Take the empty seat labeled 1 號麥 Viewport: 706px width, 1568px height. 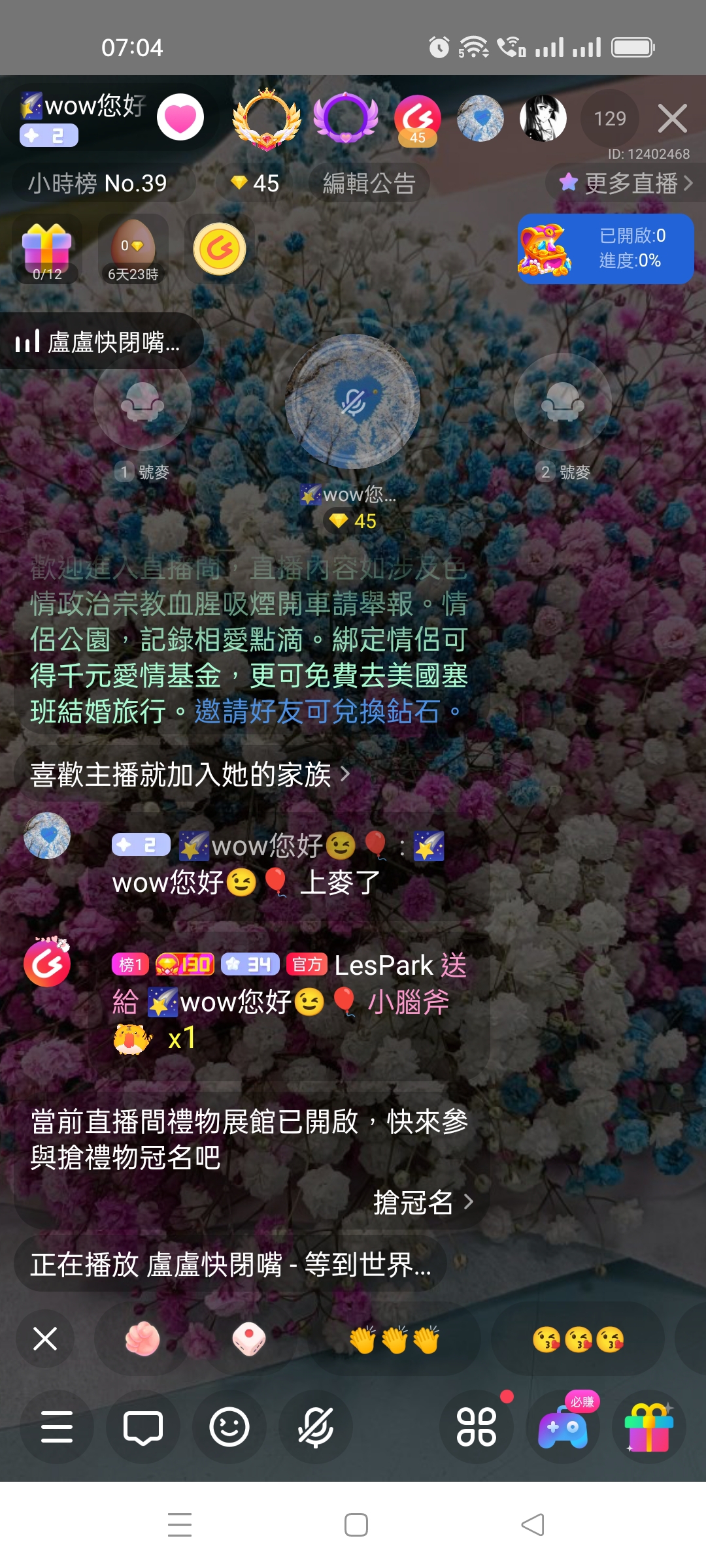(x=143, y=402)
